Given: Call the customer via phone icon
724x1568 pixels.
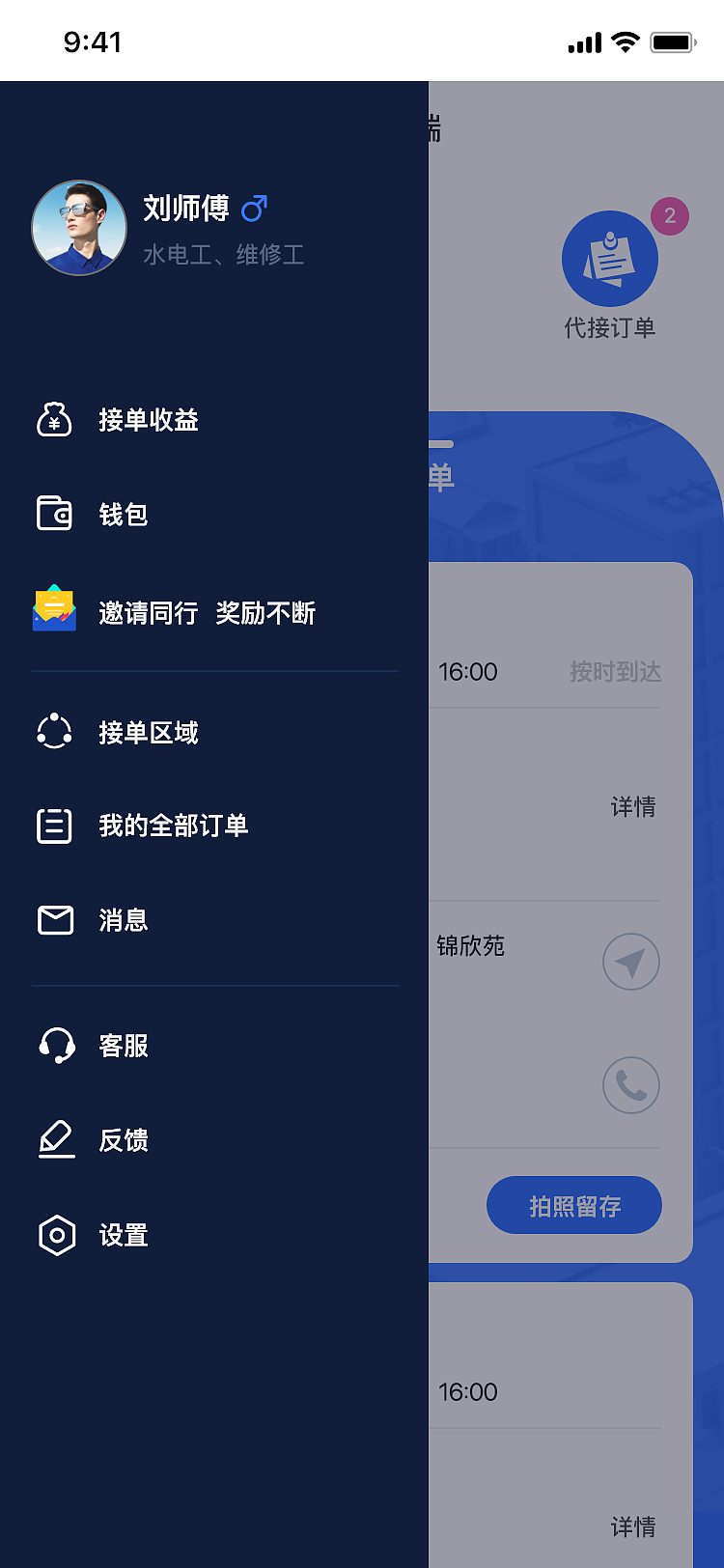Looking at the screenshot, I should pos(631,1085).
